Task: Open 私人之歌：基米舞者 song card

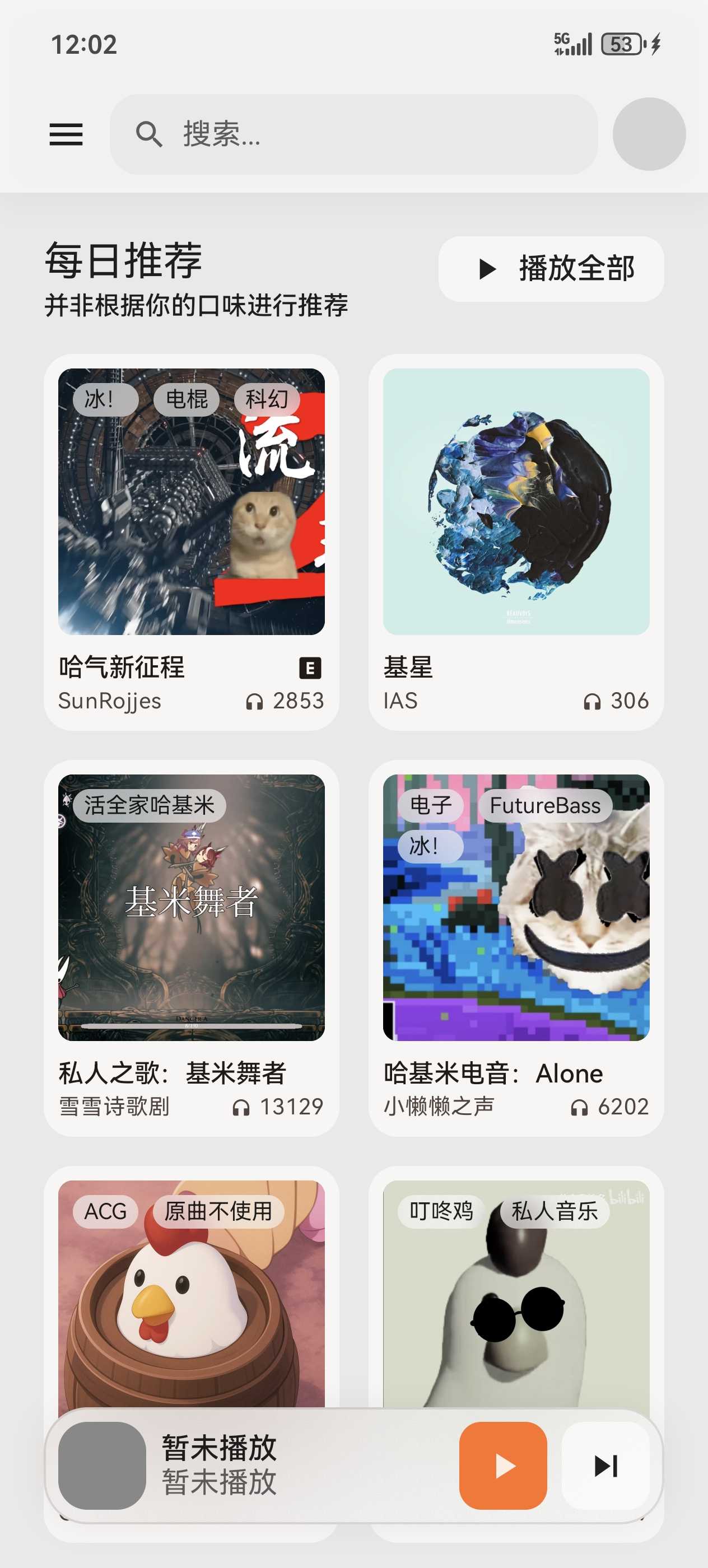Action: 191,948
